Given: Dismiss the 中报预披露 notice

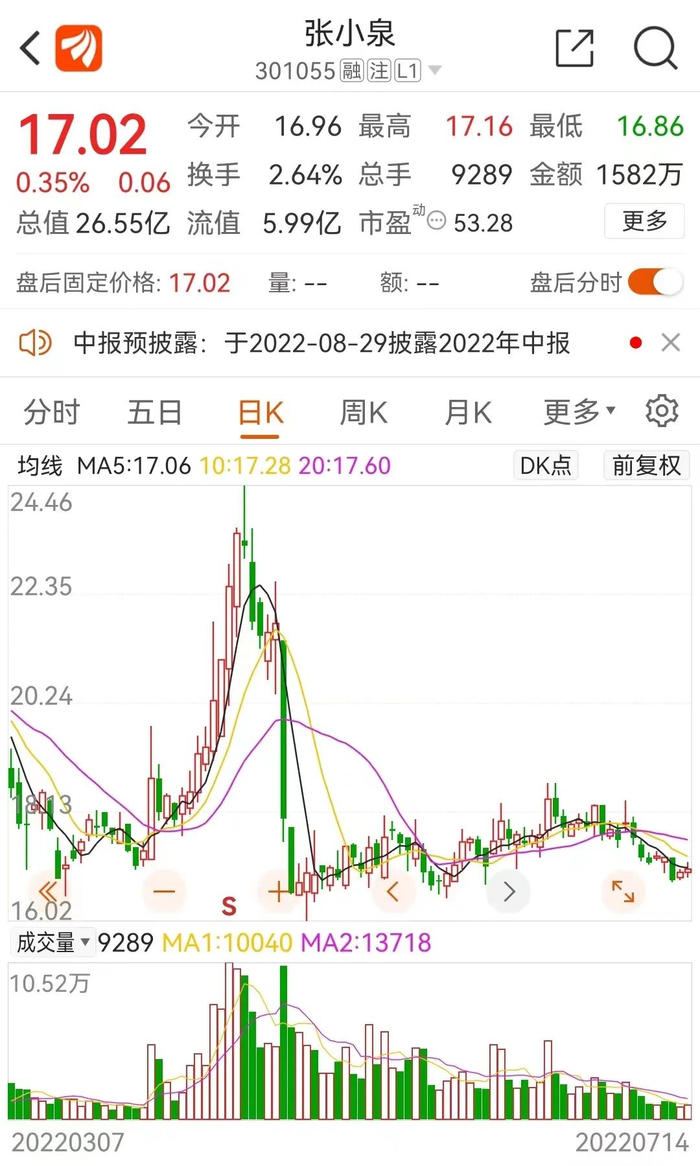Looking at the screenshot, I should pyautogui.click(x=671, y=343).
